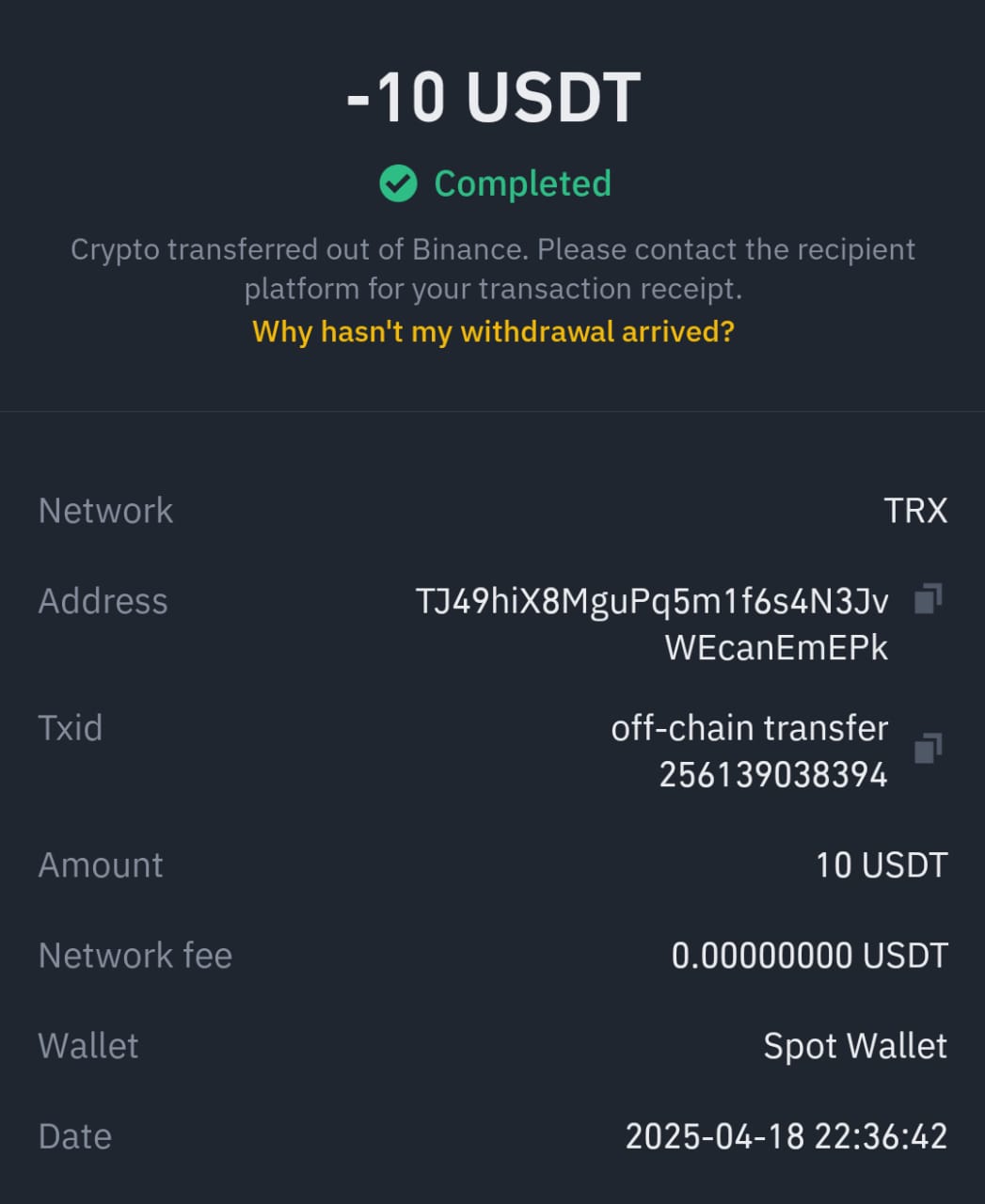Screen dimensions: 985x1204
Task: Click the Txid label
Action: click(70, 728)
